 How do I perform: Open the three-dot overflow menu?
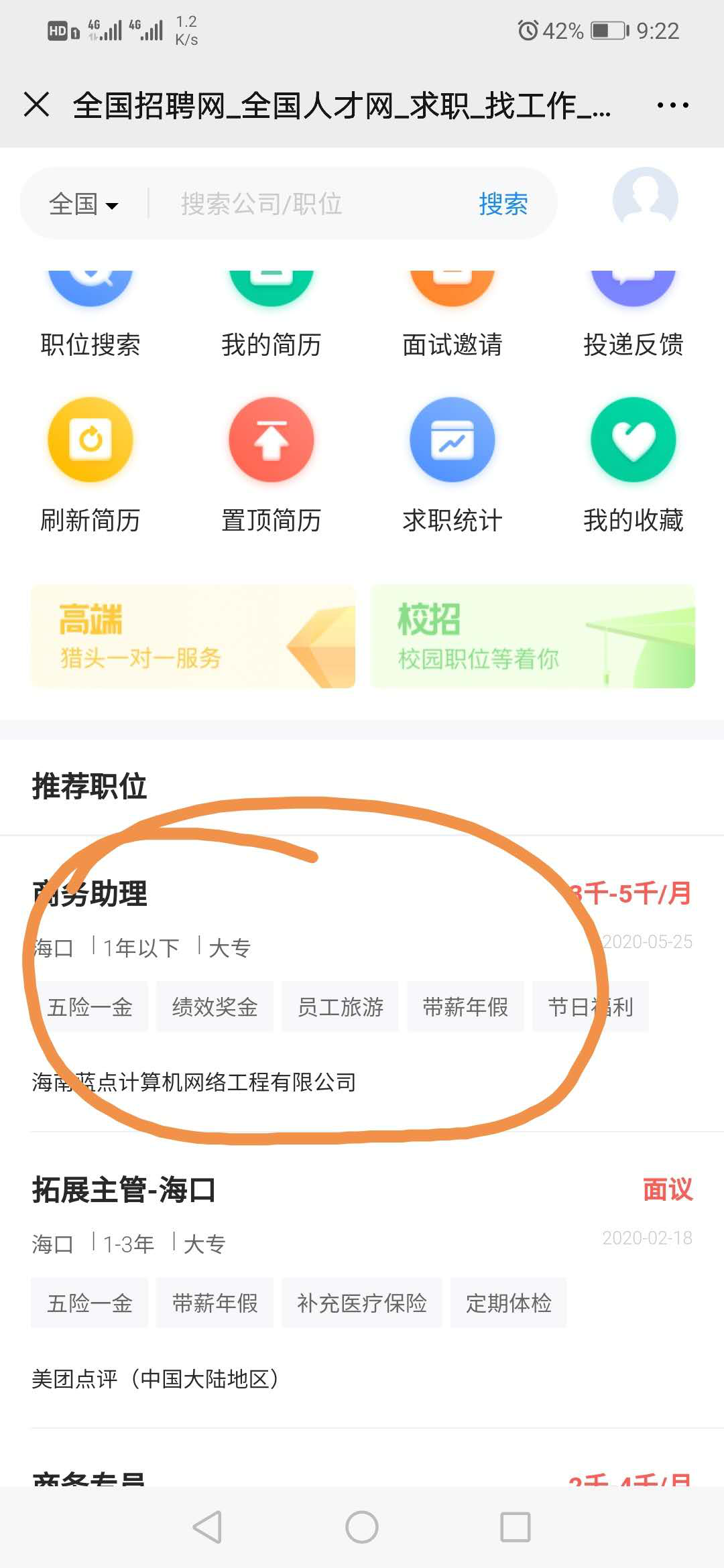pos(672,105)
